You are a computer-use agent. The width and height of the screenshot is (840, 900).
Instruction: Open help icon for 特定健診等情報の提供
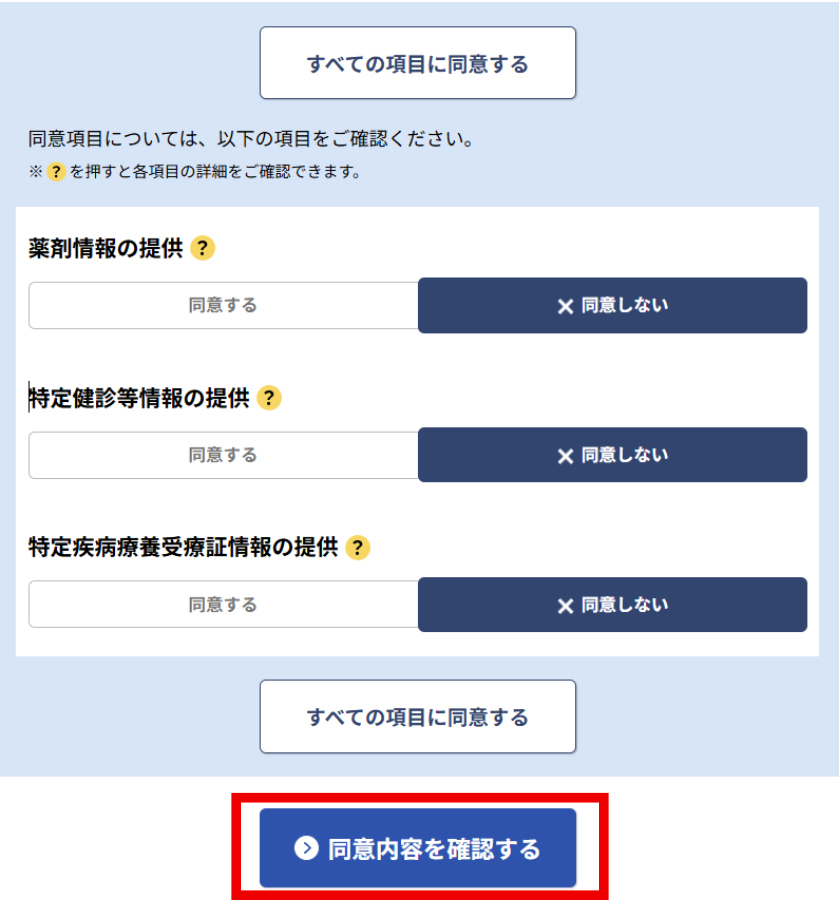tap(268, 398)
